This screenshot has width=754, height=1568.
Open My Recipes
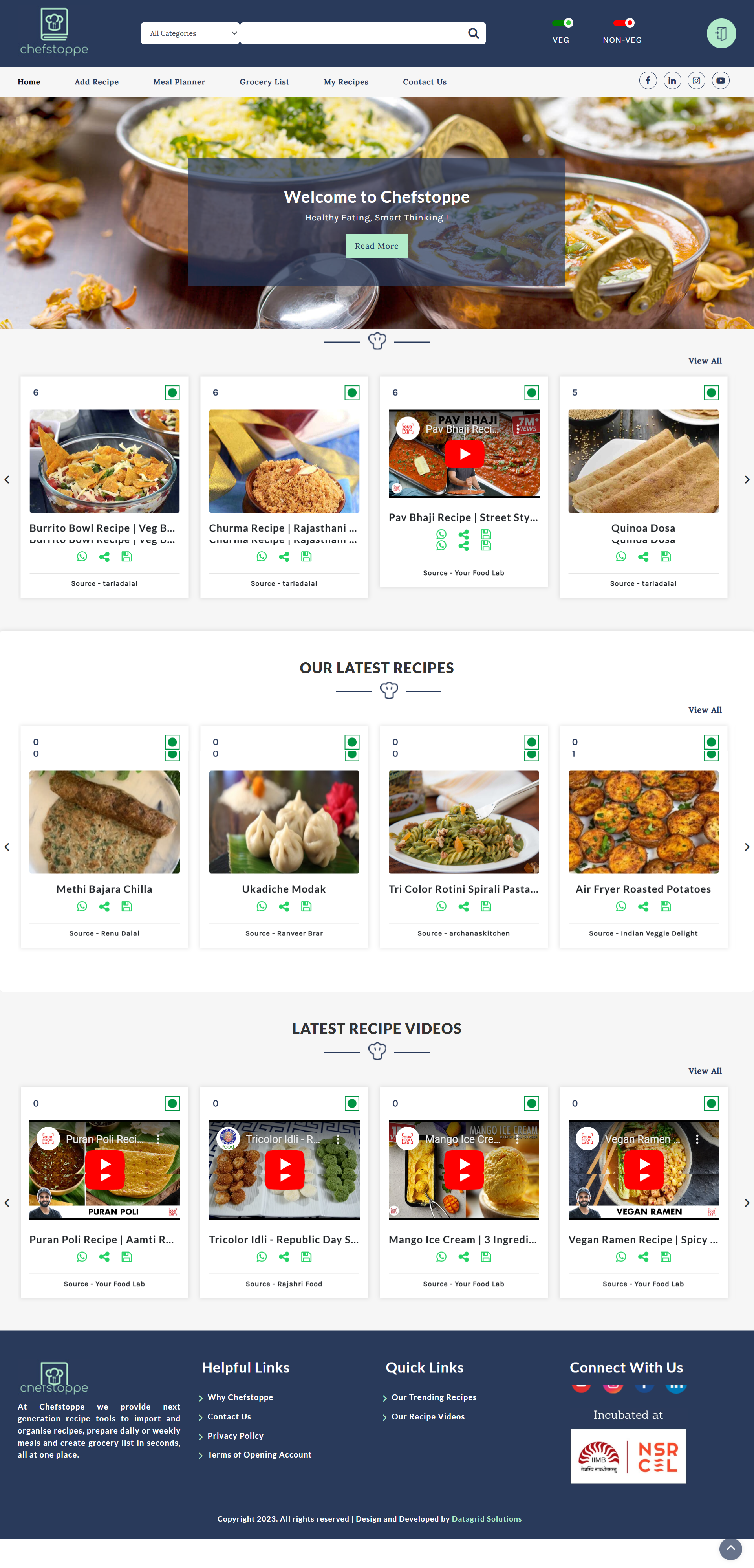click(x=346, y=82)
